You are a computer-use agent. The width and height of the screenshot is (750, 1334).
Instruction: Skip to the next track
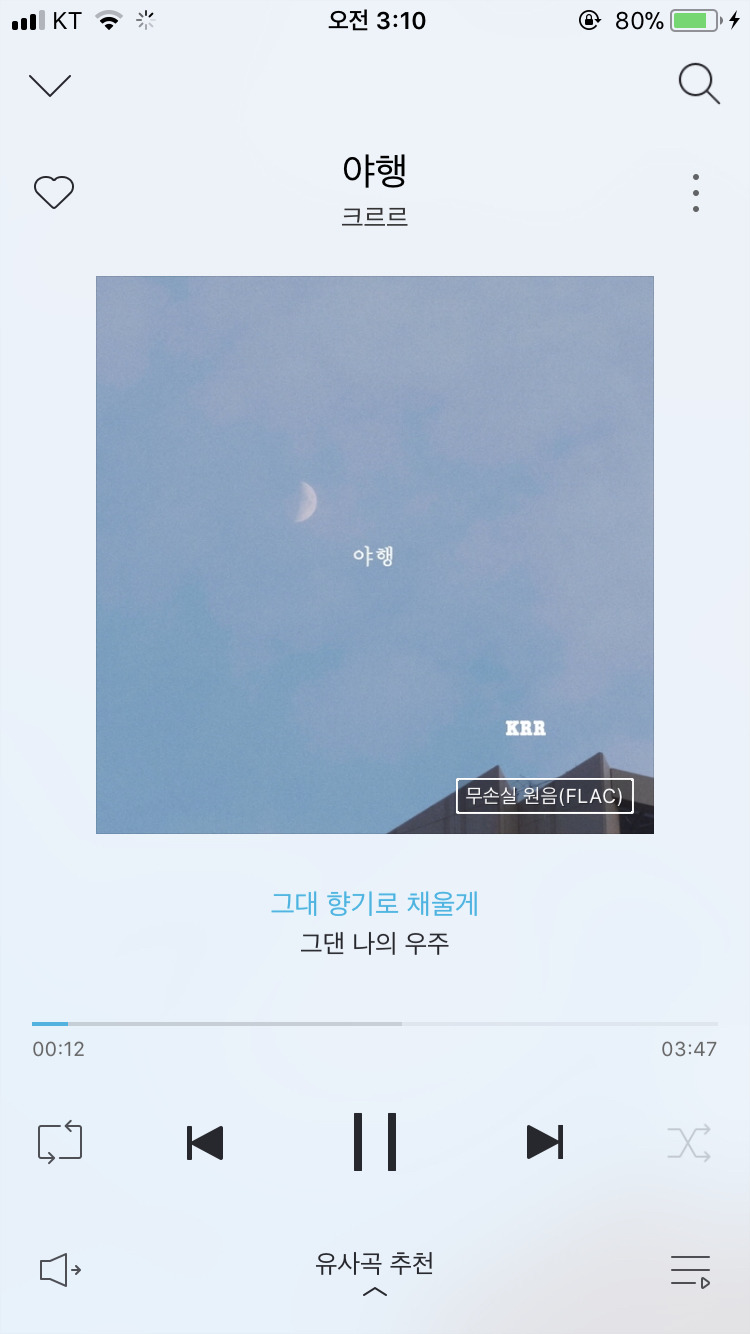(x=545, y=1142)
